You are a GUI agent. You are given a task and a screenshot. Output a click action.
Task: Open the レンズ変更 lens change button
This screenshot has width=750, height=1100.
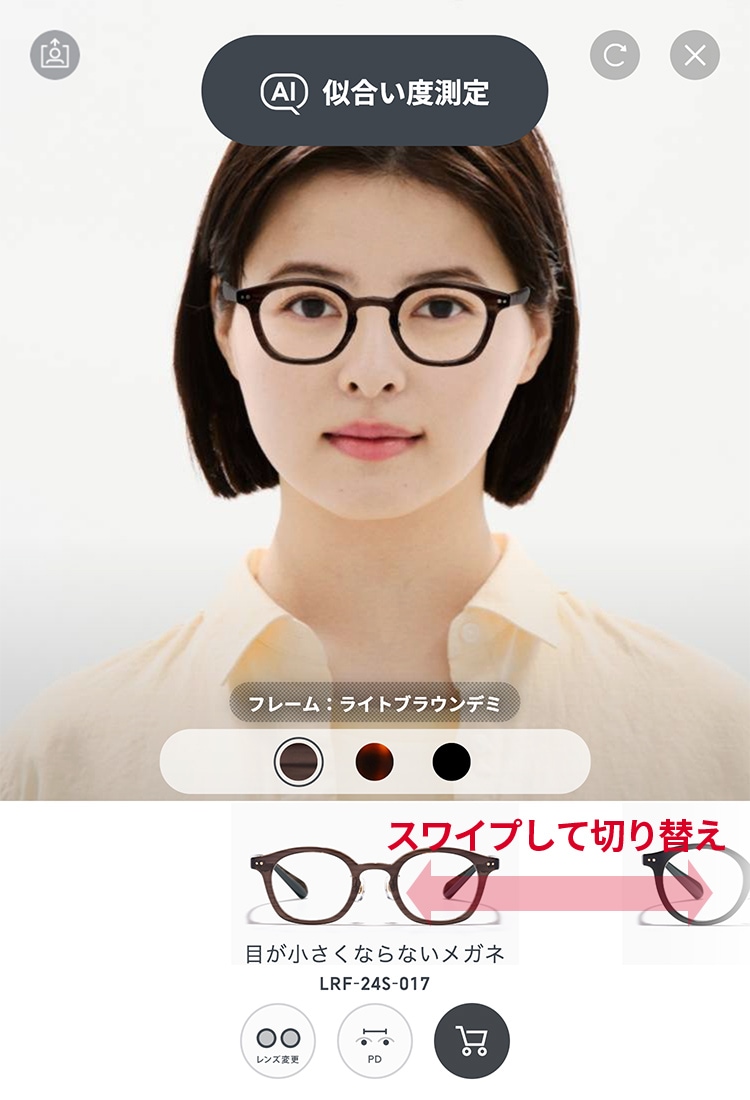tap(278, 1041)
